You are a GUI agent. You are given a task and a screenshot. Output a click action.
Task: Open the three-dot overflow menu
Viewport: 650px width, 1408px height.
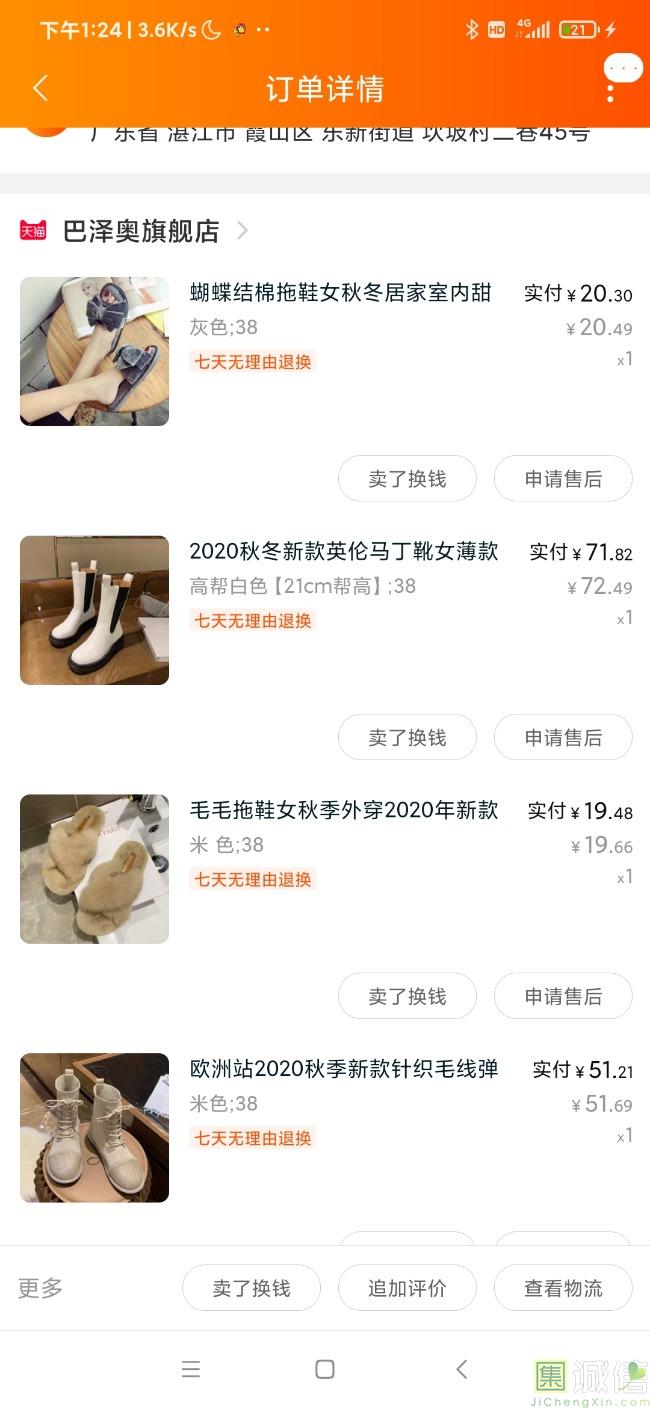coord(610,90)
